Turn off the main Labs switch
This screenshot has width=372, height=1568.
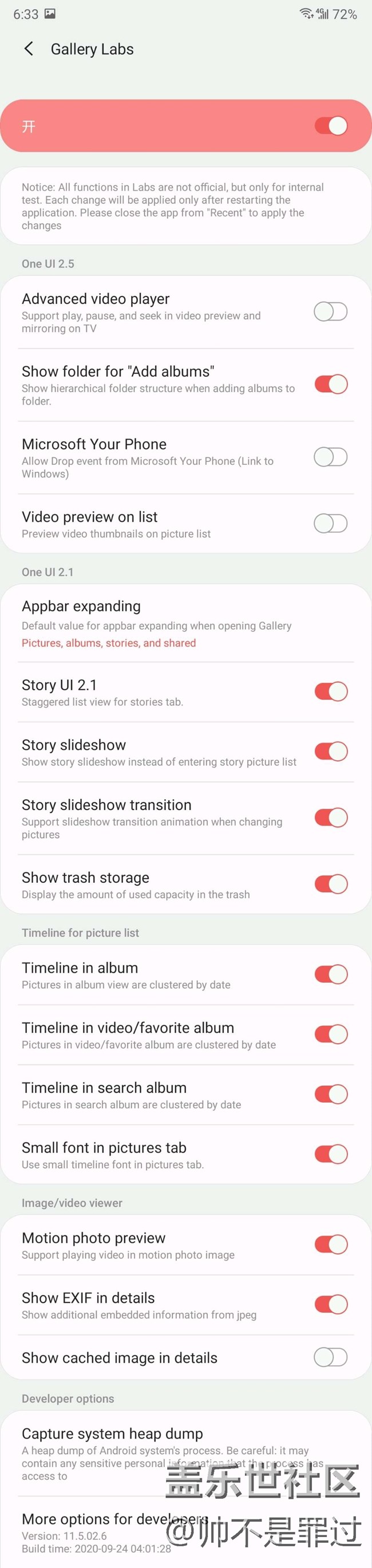[331, 126]
